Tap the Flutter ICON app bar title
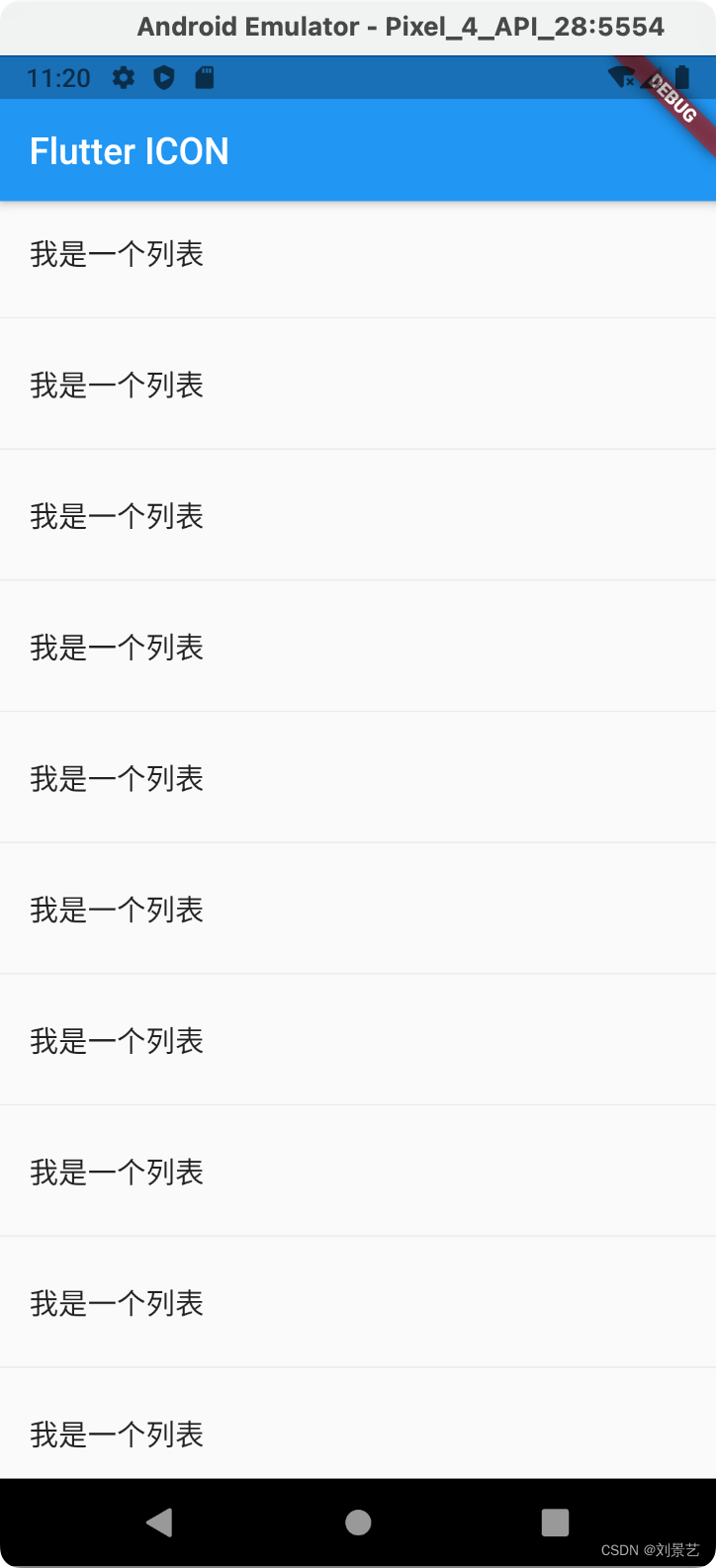Viewport: 716px width, 1568px height. point(130,150)
